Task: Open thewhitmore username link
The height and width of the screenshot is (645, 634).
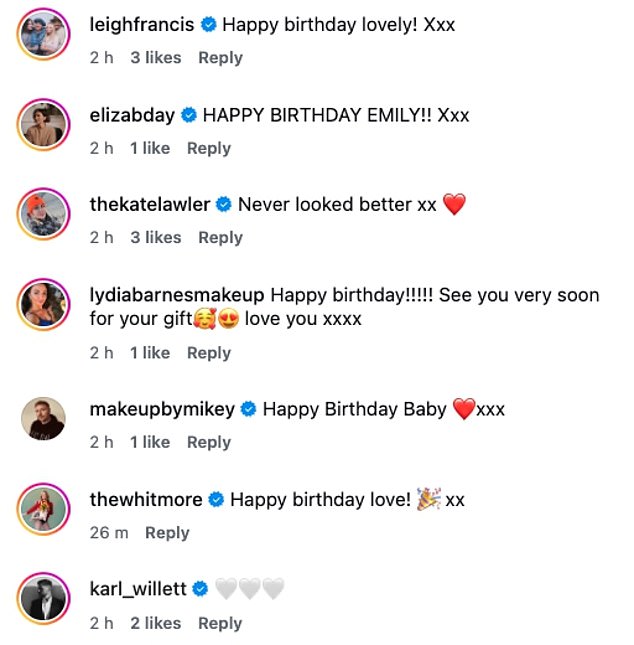Action: (x=146, y=499)
